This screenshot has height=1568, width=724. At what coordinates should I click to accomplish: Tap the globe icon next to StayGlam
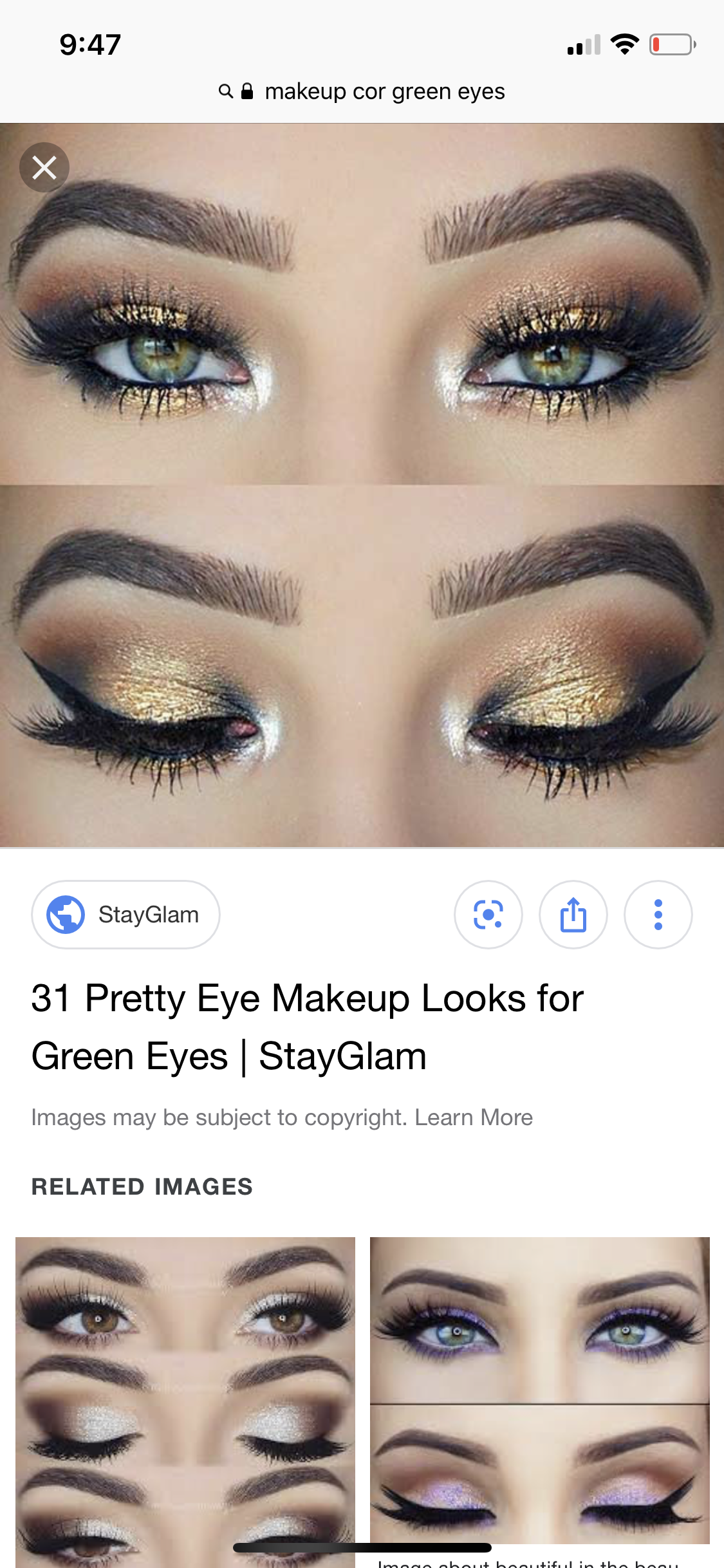click(65, 914)
